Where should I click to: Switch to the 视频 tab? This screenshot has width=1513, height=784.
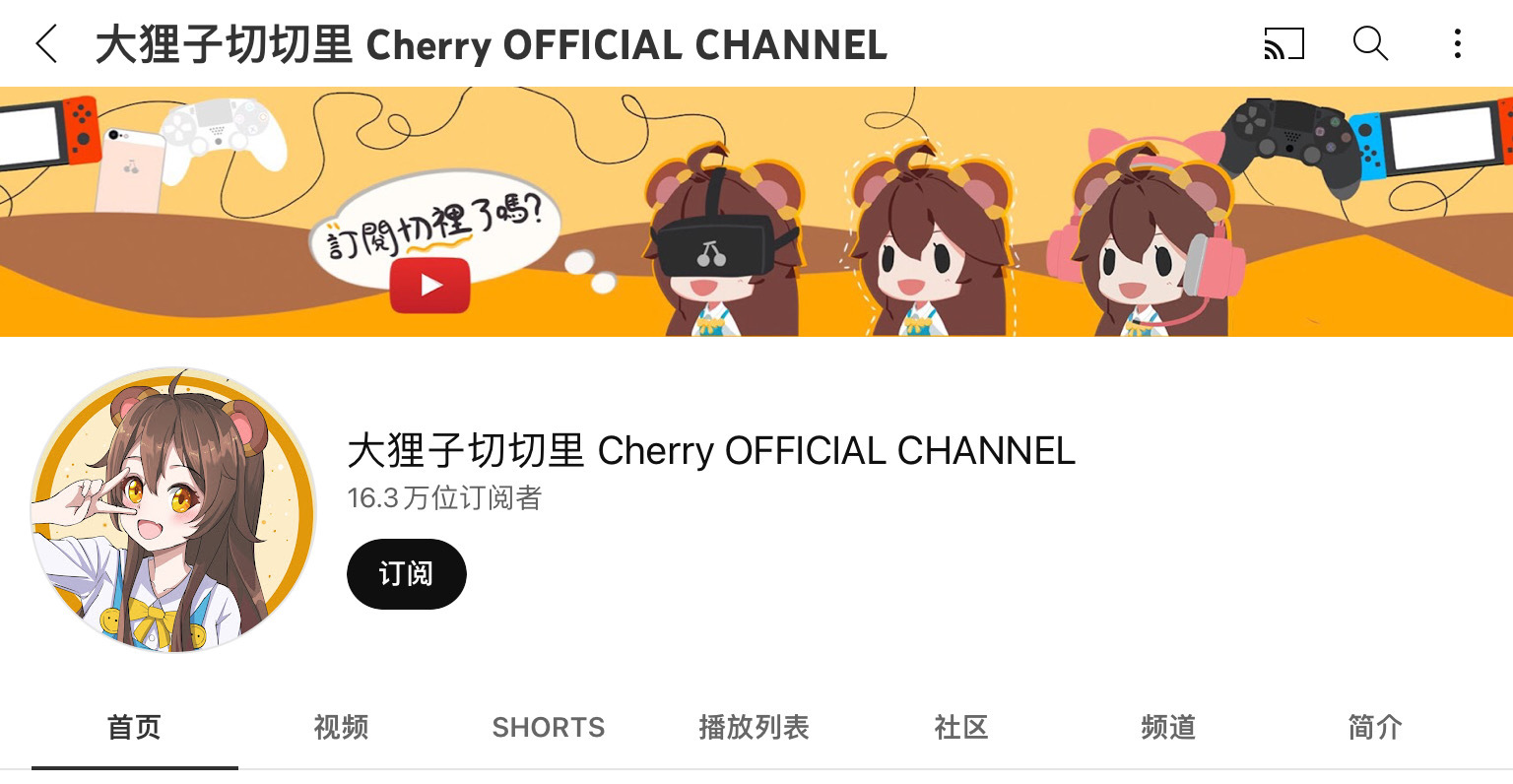point(341,728)
